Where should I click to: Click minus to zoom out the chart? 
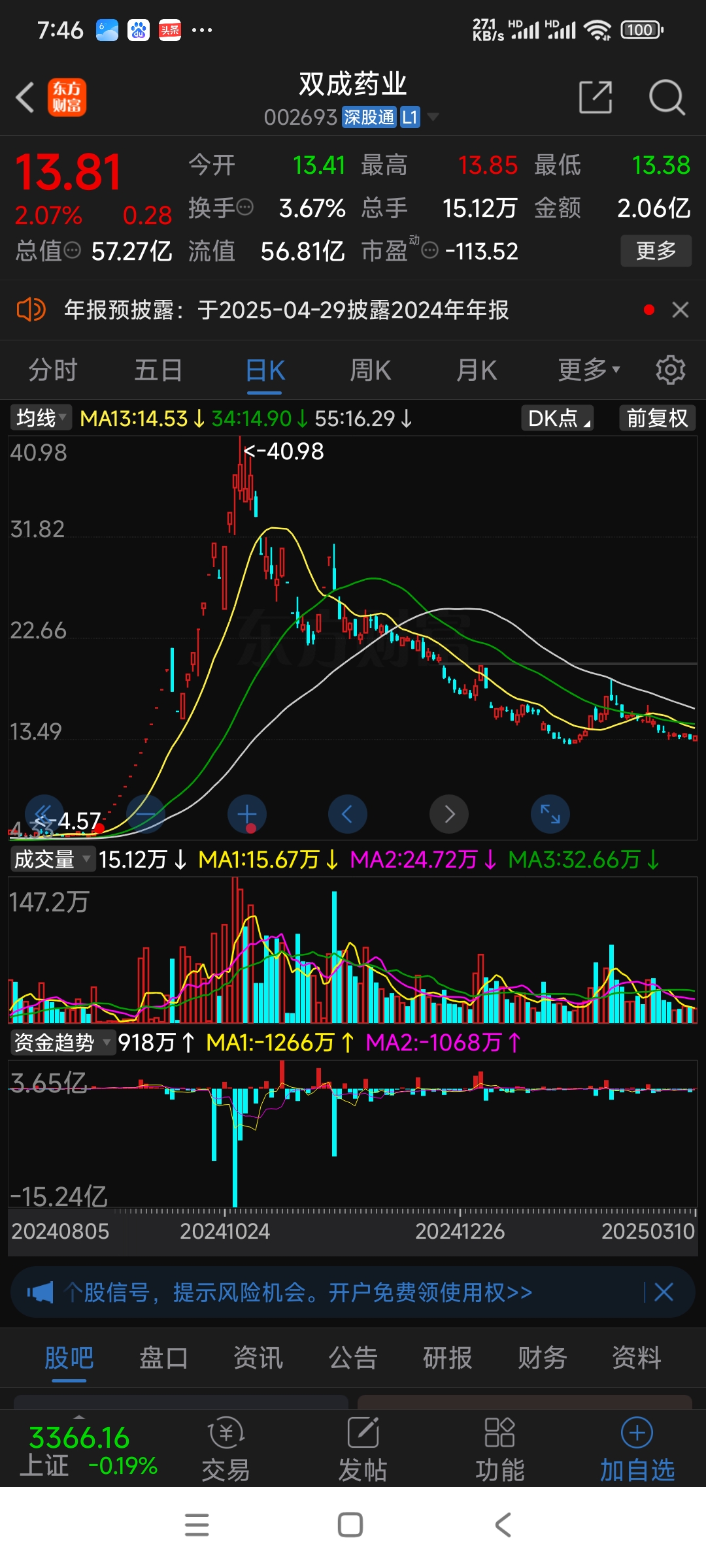pos(145,814)
